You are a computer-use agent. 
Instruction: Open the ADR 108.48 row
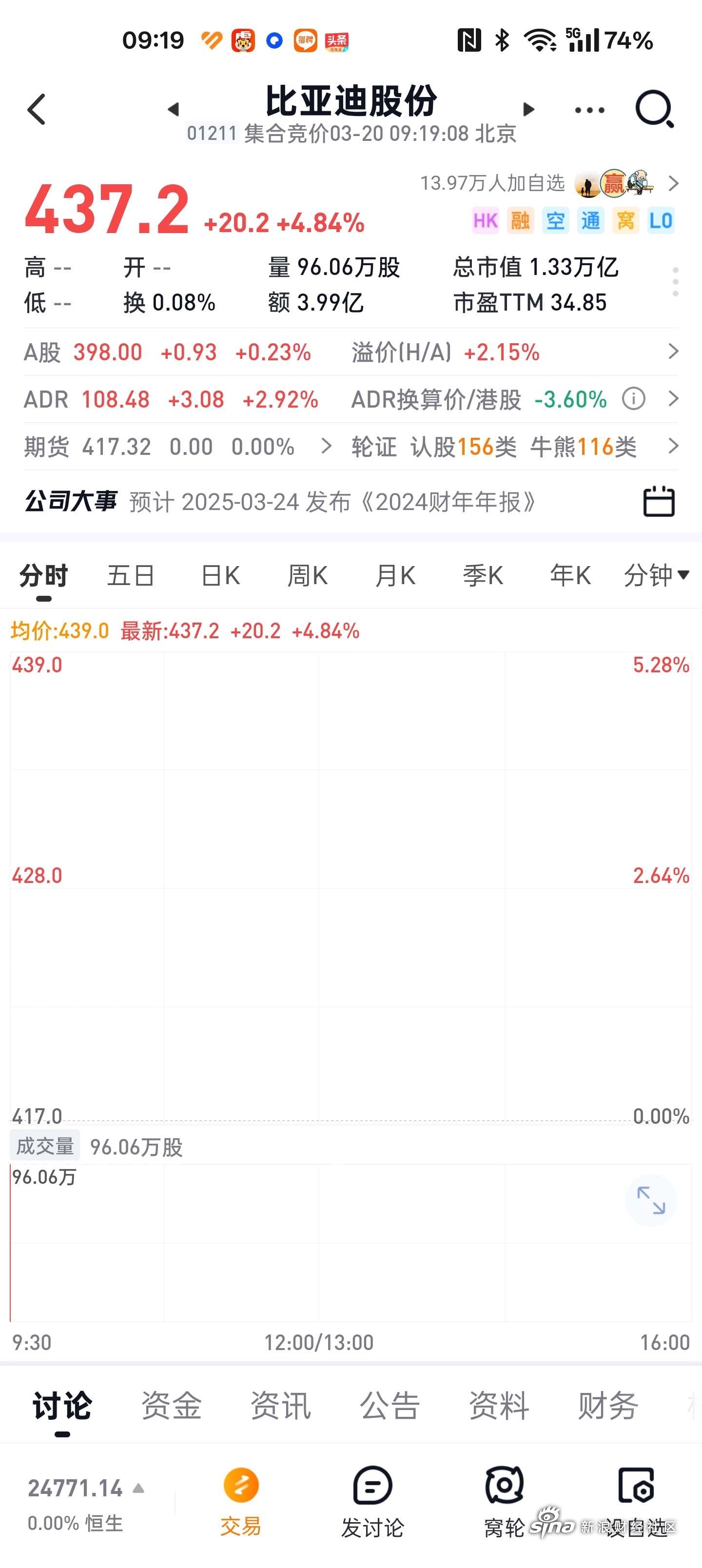click(351, 399)
